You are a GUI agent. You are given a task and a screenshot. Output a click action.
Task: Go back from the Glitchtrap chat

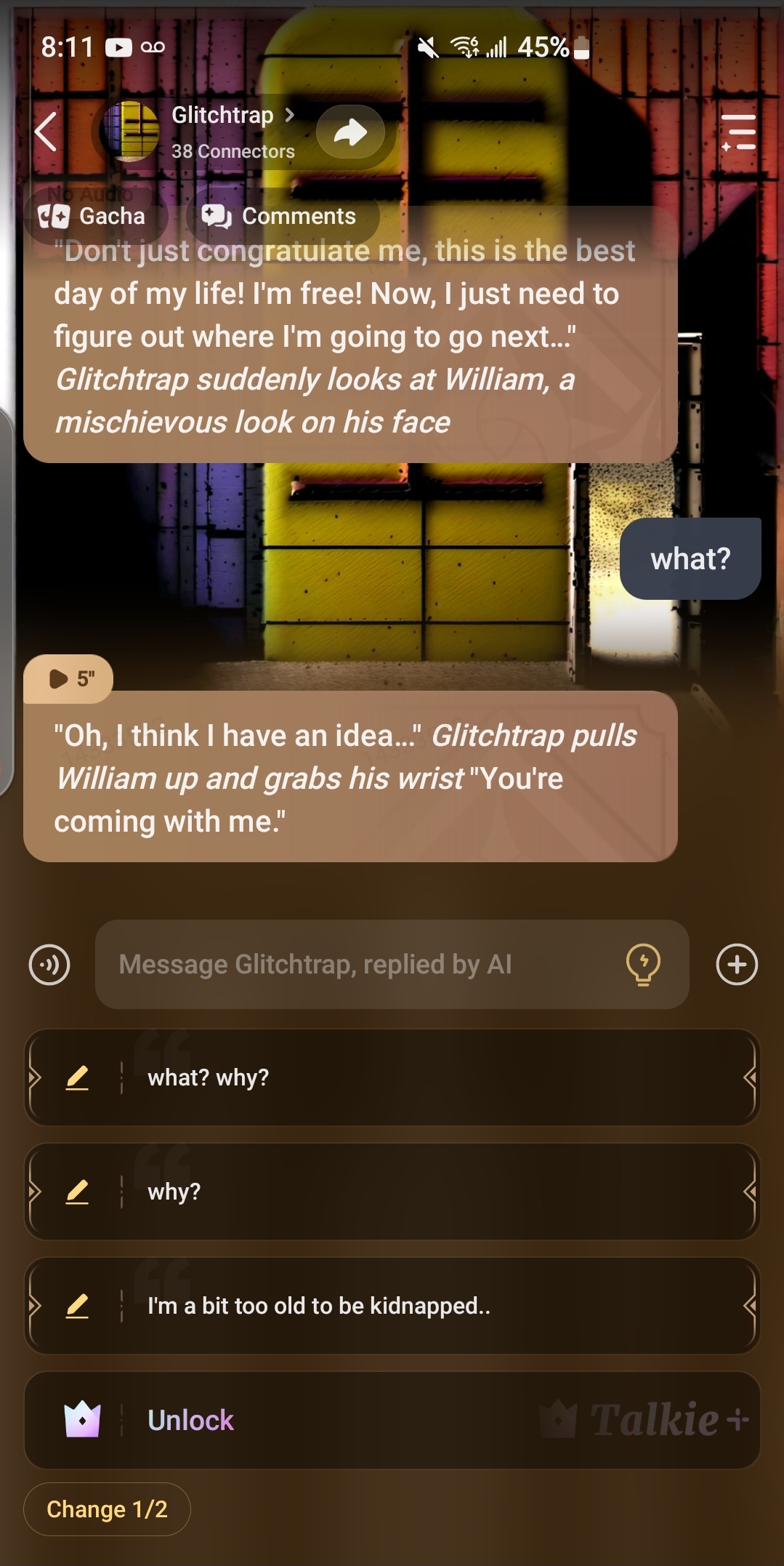point(46,132)
